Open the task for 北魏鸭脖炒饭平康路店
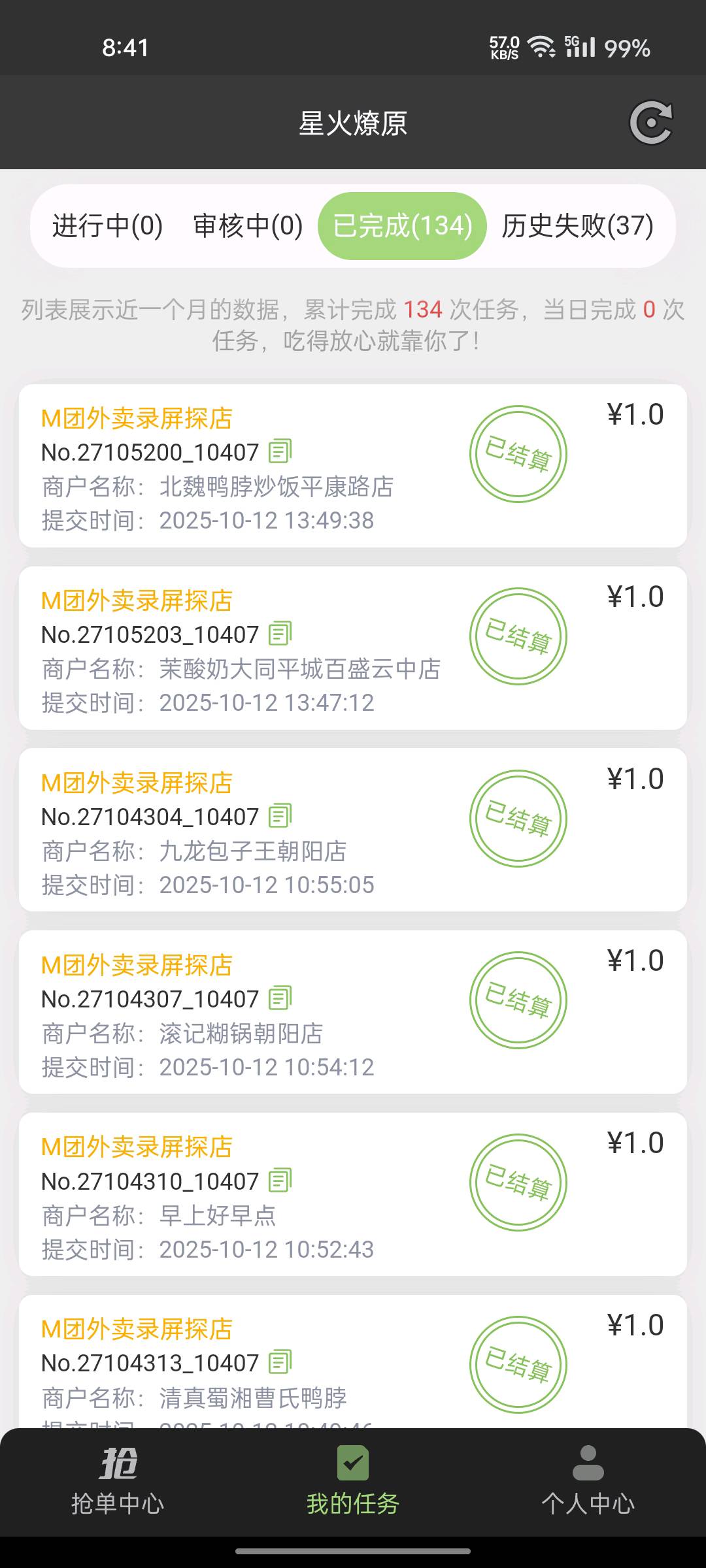 pos(276,487)
